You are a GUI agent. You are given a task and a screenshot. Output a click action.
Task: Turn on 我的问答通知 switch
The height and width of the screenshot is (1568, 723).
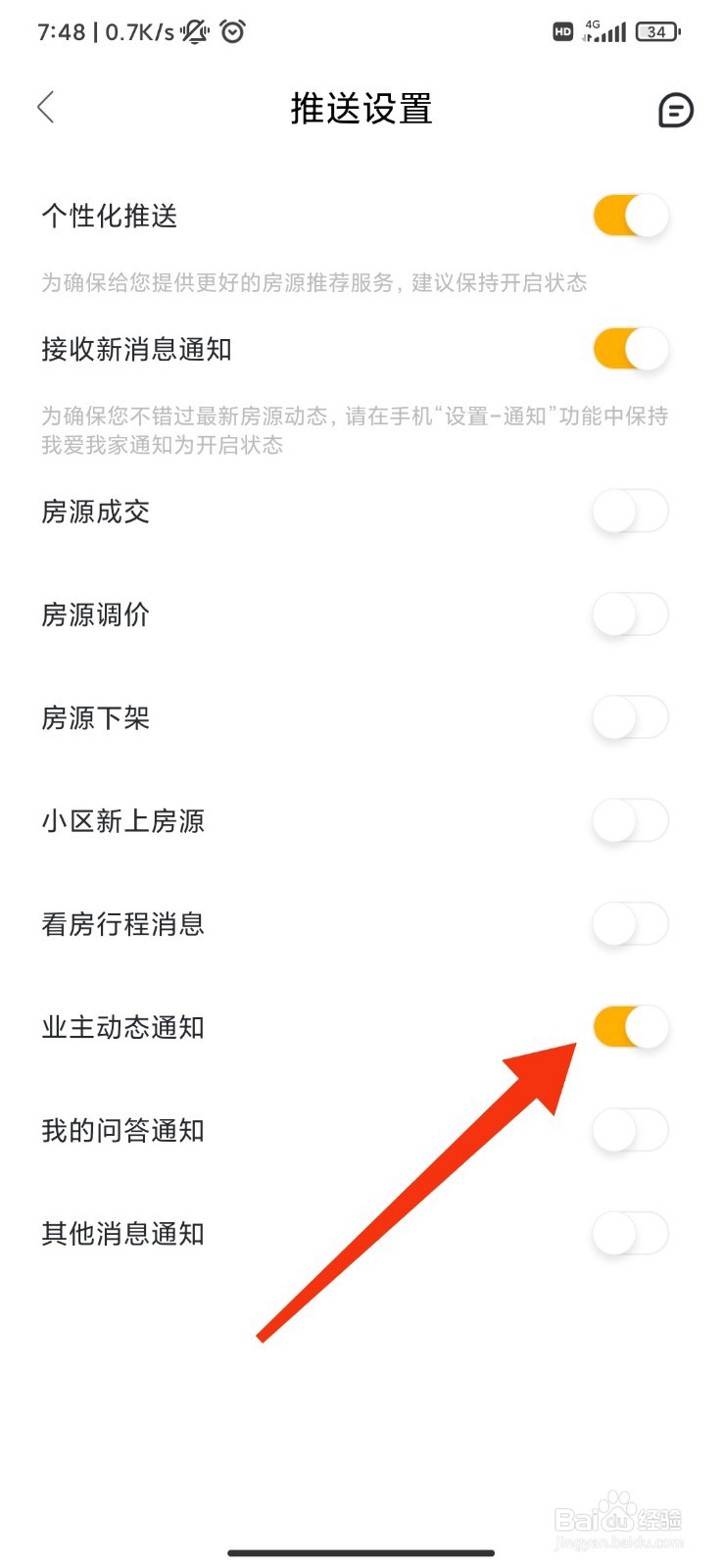tap(631, 1131)
